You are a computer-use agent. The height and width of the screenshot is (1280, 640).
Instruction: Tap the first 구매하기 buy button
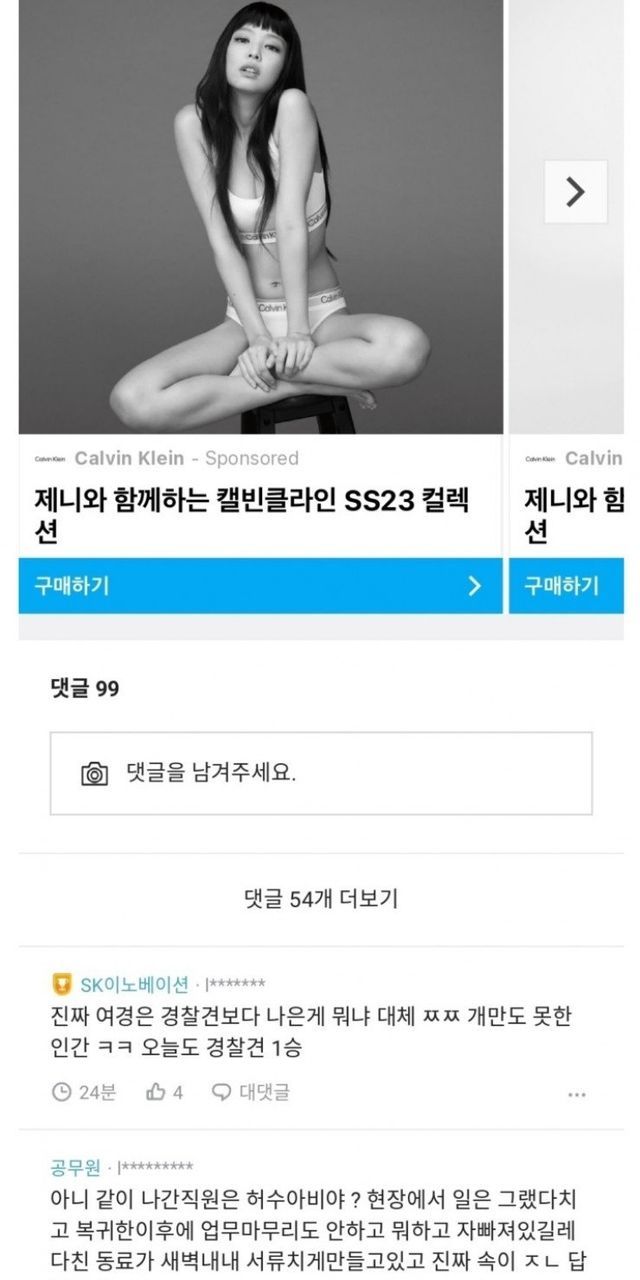point(260,586)
